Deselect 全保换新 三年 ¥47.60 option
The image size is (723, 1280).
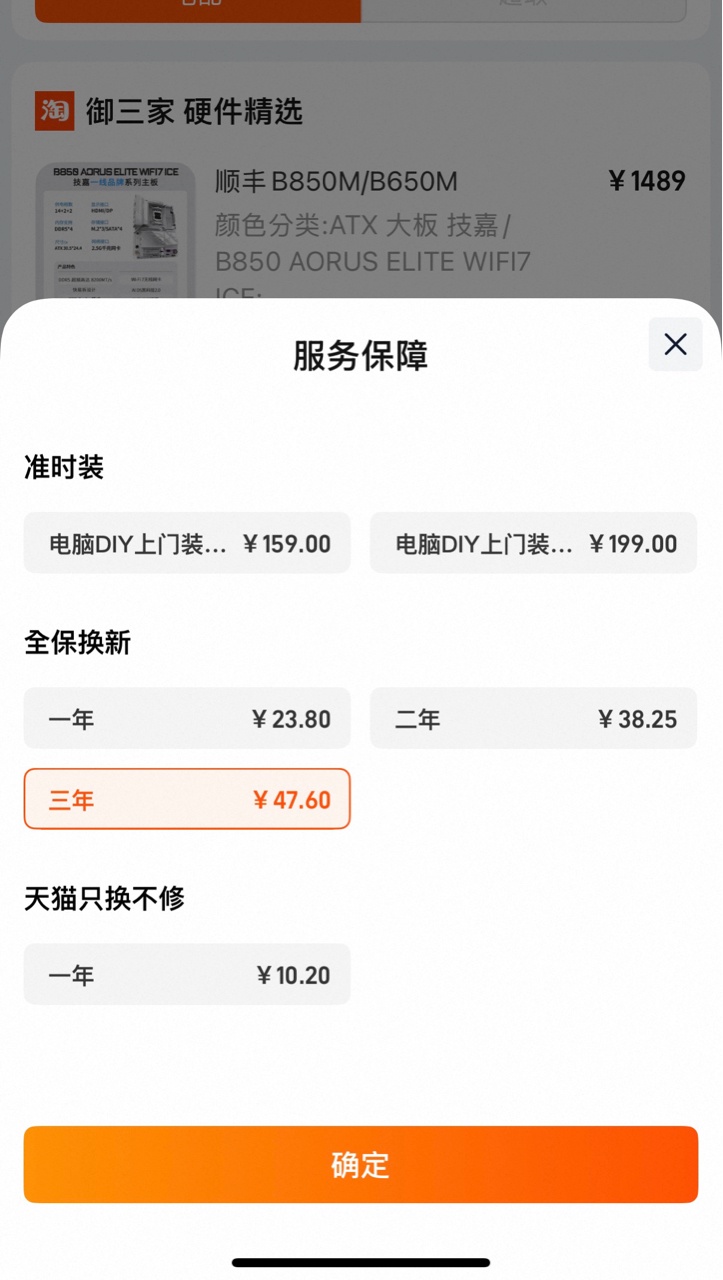click(x=187, y=799)
